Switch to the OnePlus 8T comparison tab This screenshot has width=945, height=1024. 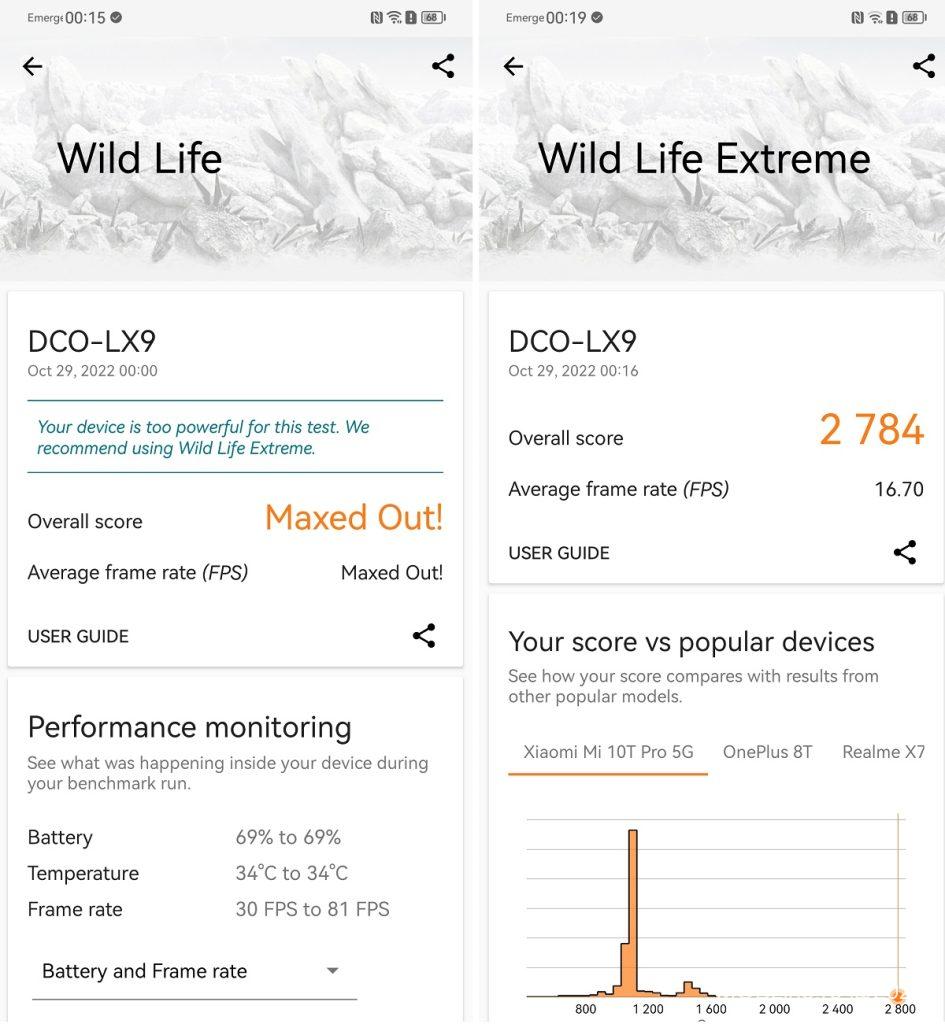(767, 752)
